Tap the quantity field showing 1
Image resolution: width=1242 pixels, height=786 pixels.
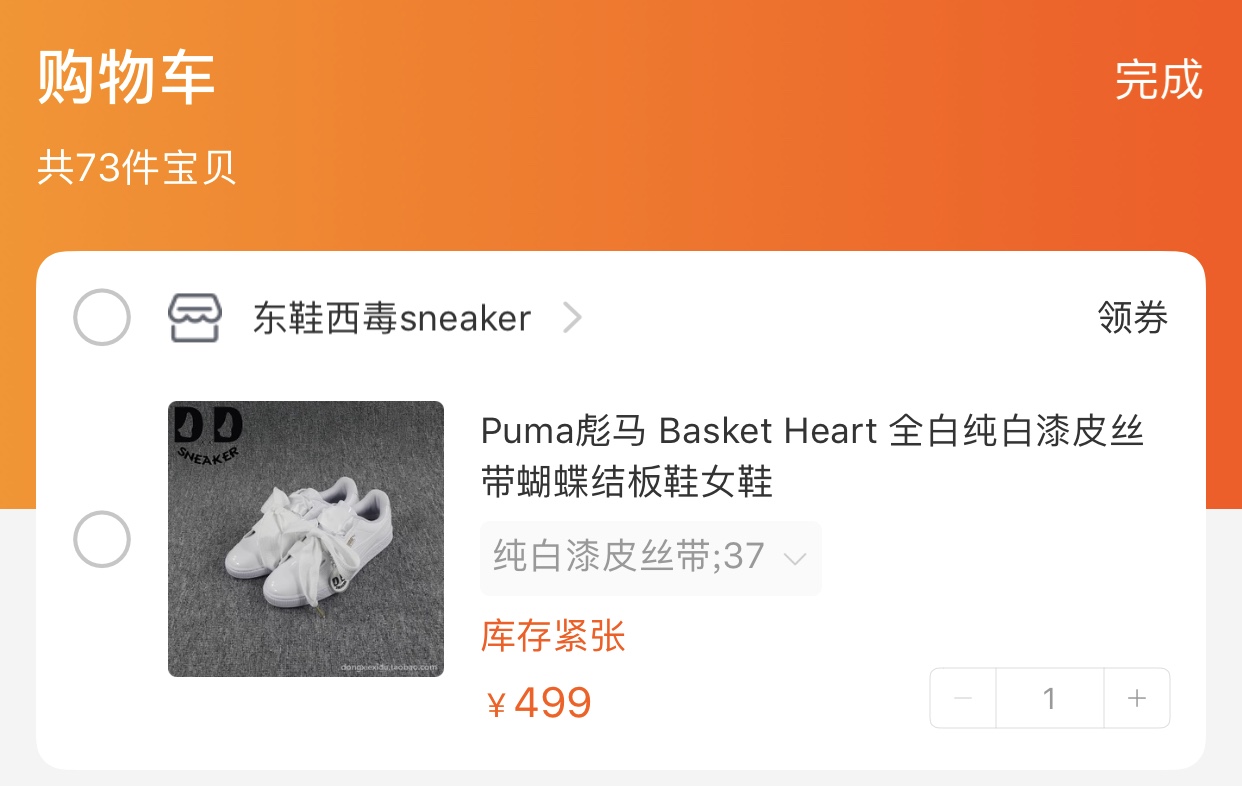[x=1049, y=698]
